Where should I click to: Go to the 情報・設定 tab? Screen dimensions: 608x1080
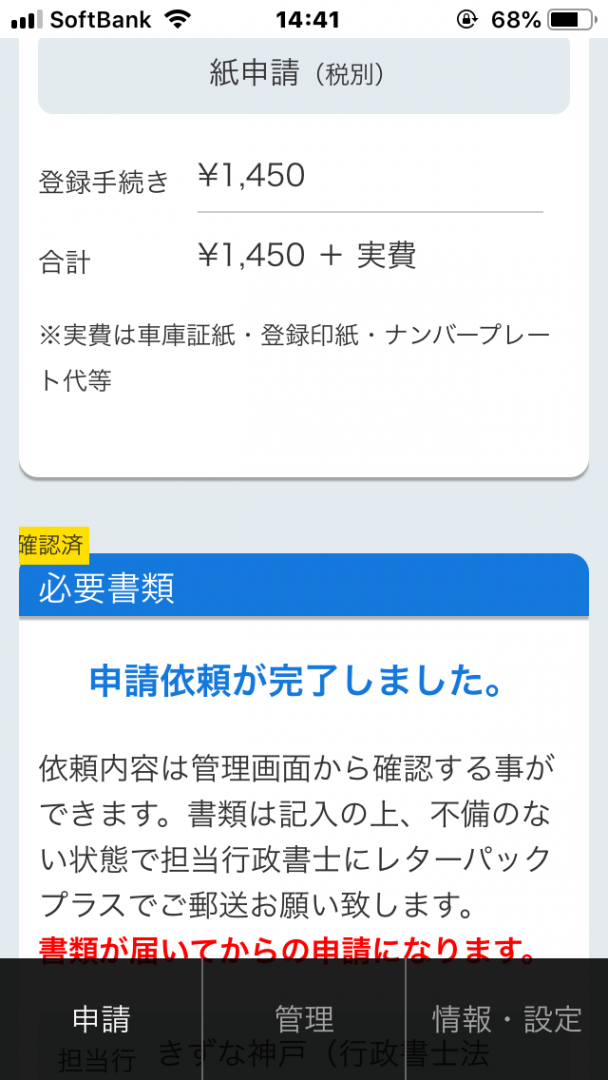[507, 1019]
